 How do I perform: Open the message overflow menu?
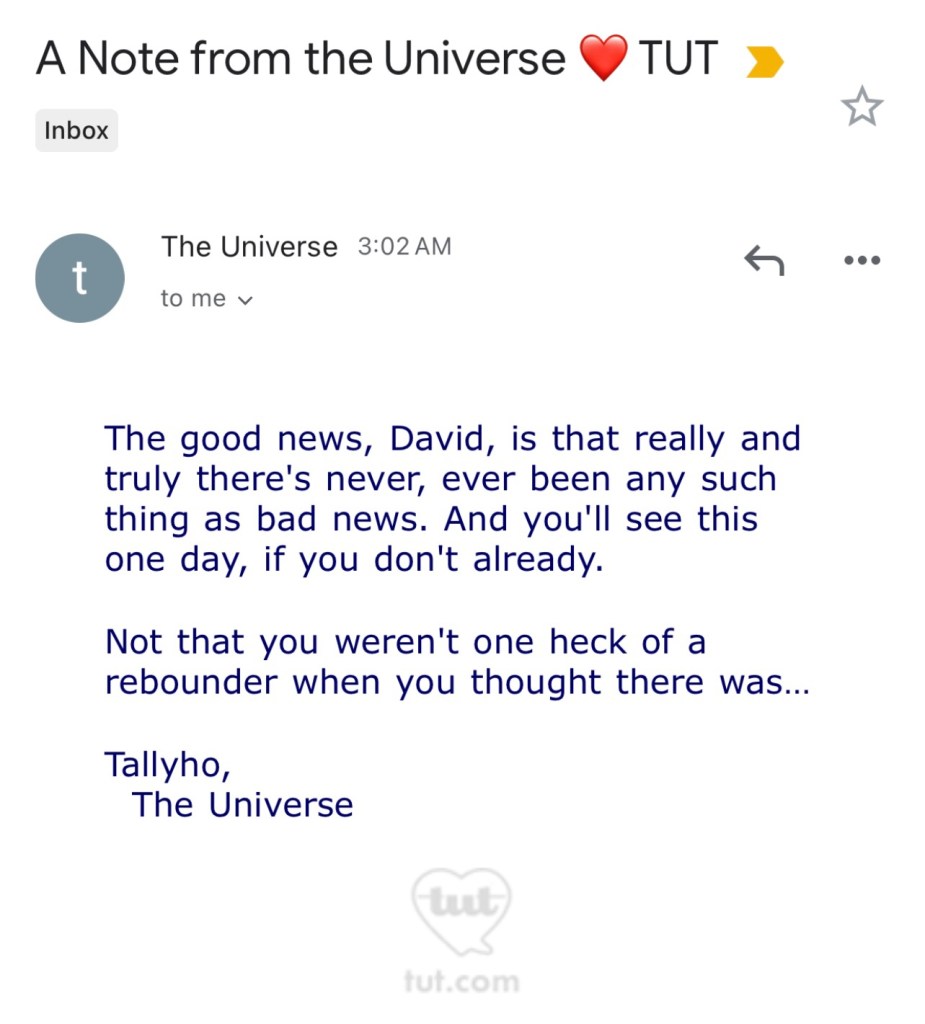861,261
